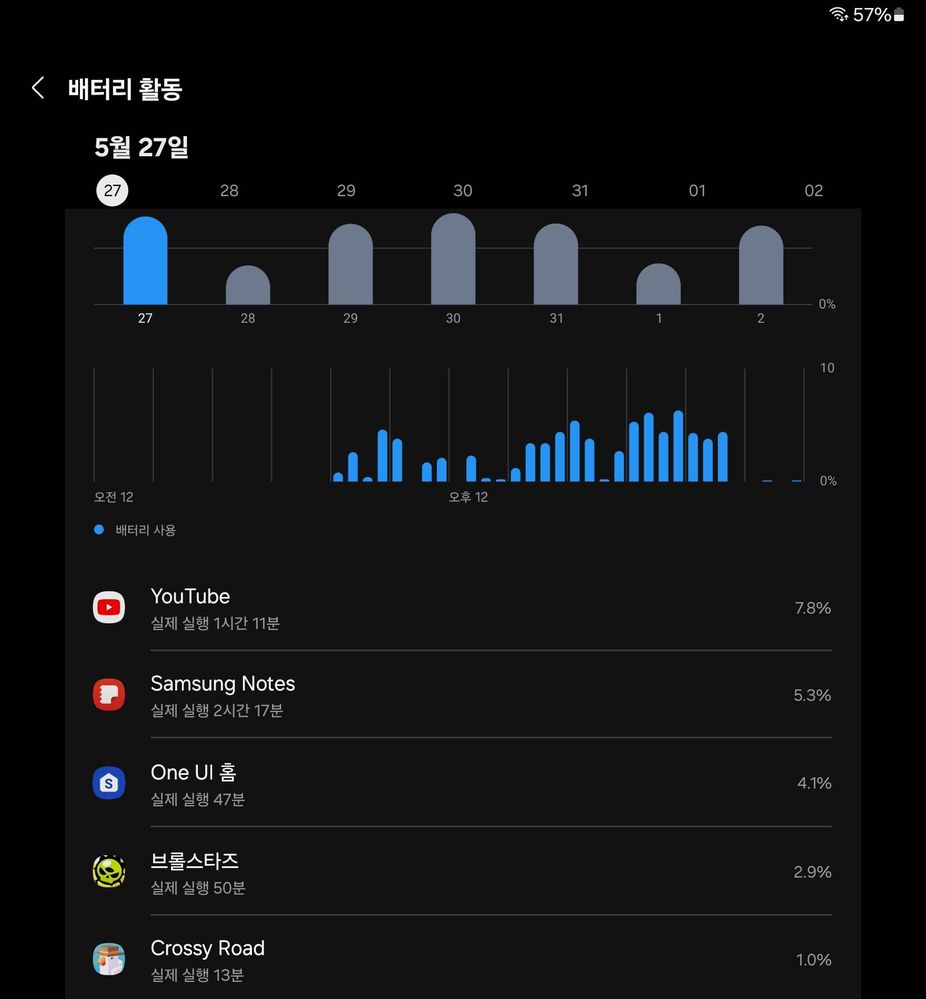Open YouTube battery usage details
926x999 pixels.
coord(462,607)
